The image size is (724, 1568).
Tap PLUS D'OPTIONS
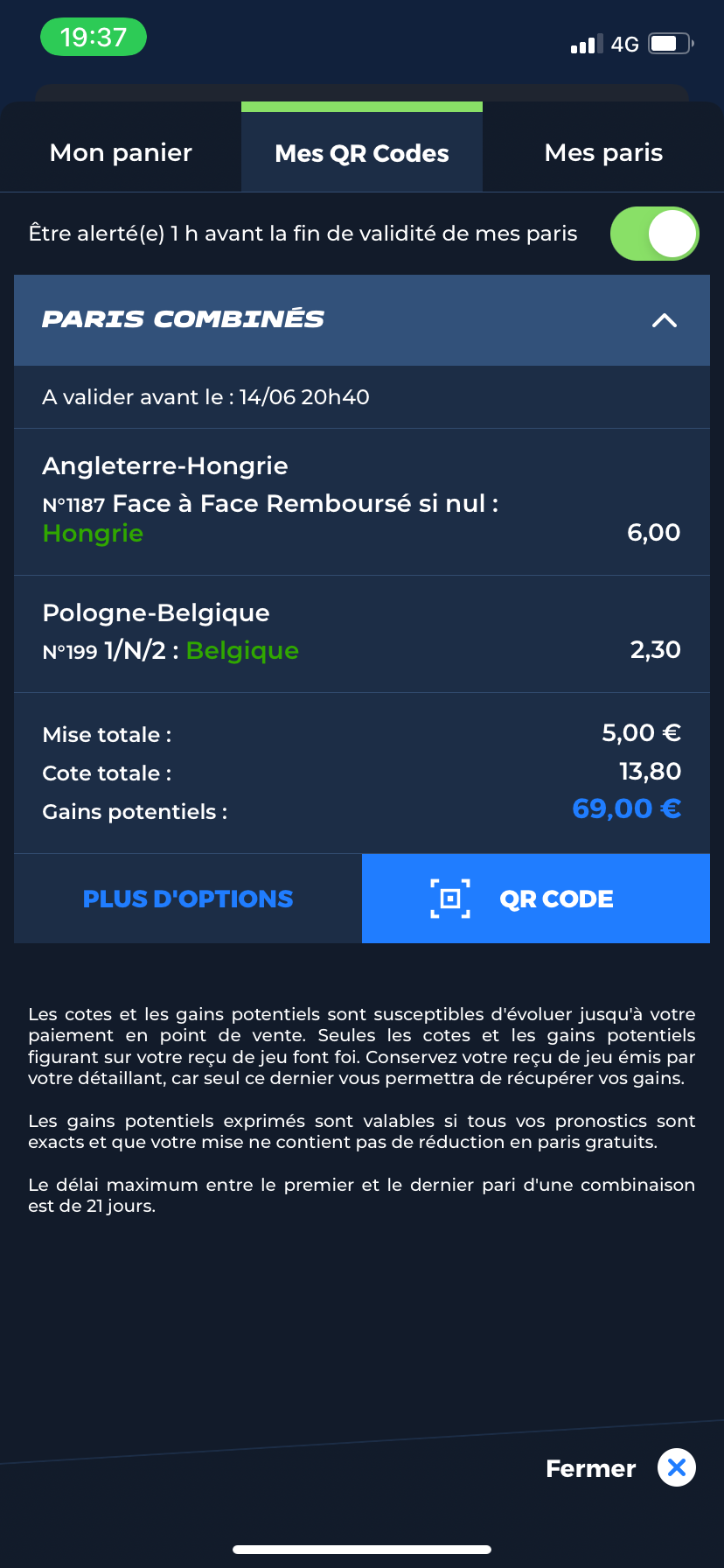pos(188,899)
